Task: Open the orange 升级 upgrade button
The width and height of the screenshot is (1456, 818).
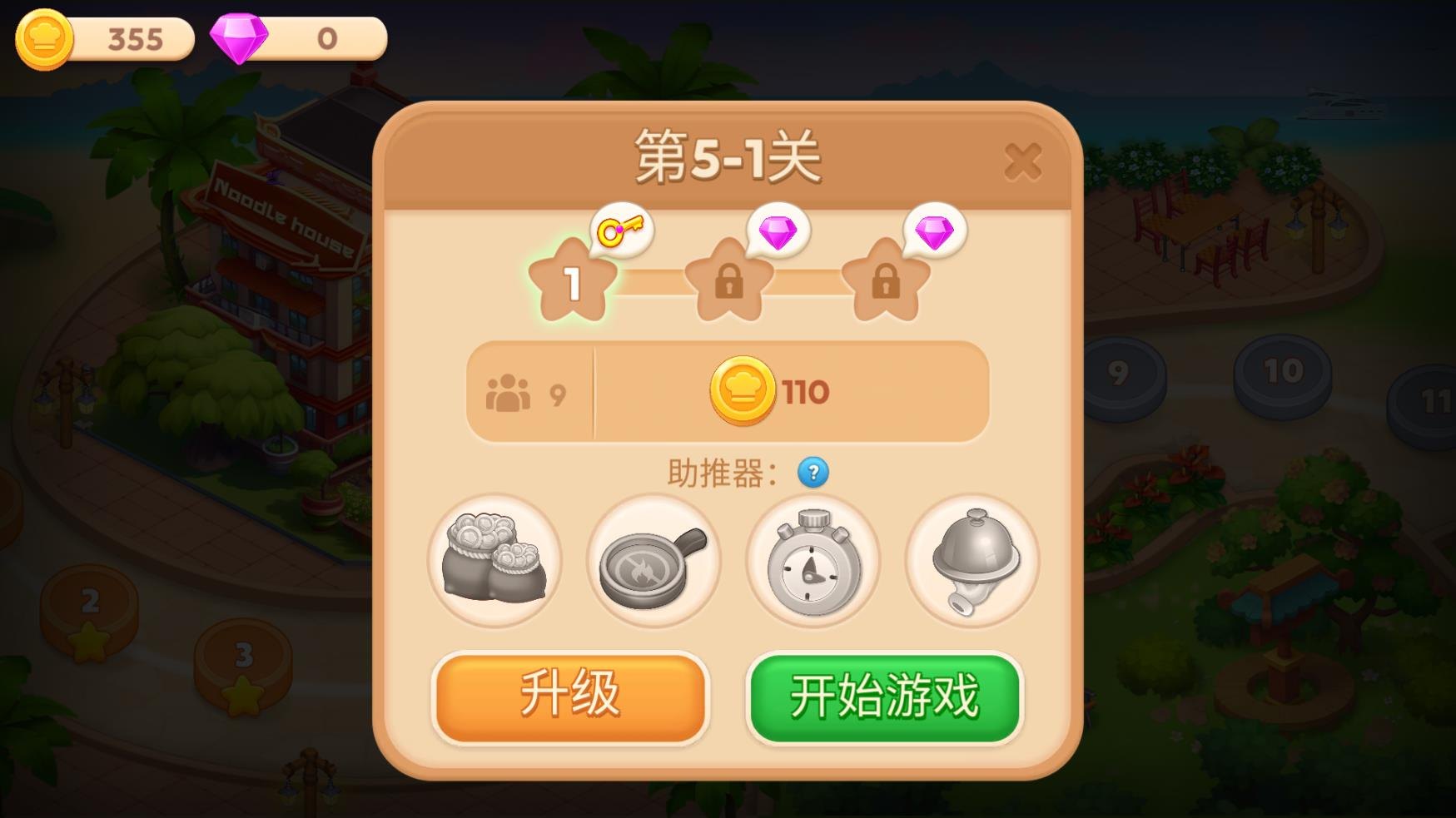Action: tap(571, 697)
